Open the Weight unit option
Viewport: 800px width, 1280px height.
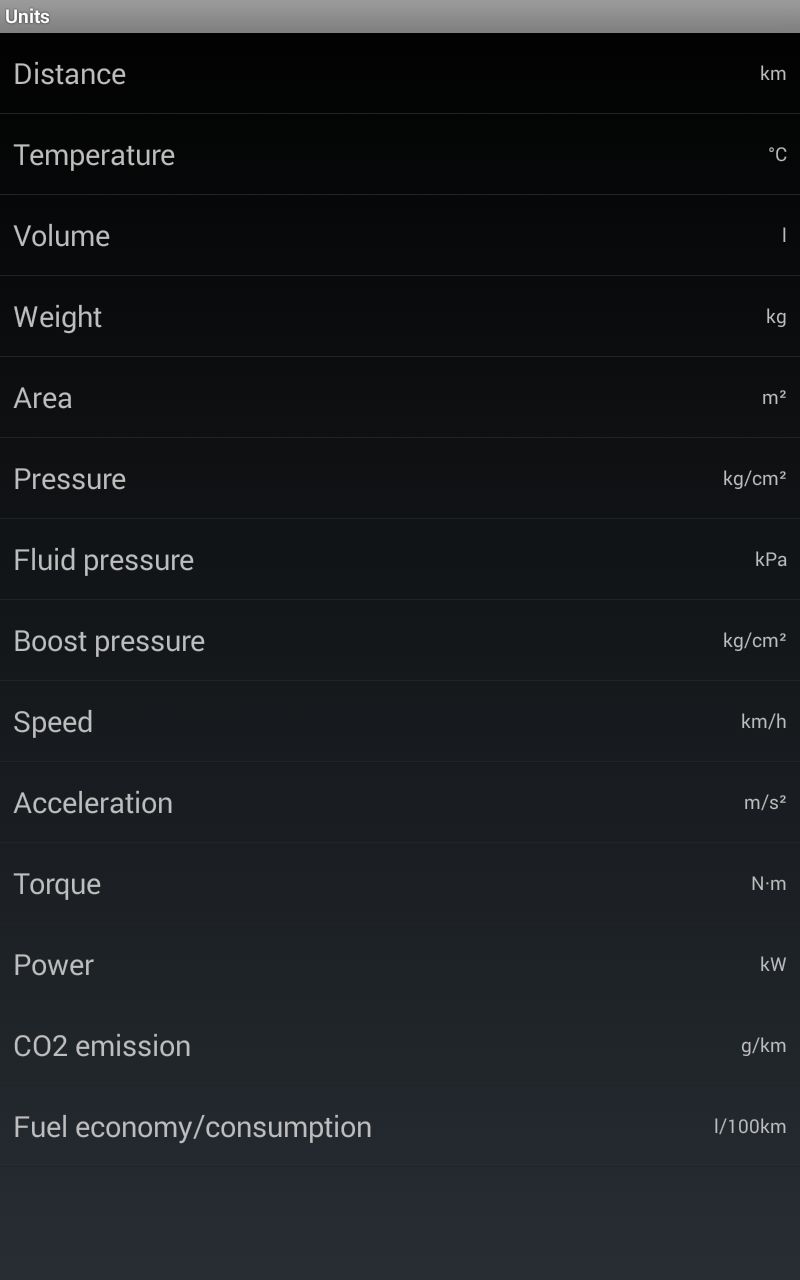point(400,317)
